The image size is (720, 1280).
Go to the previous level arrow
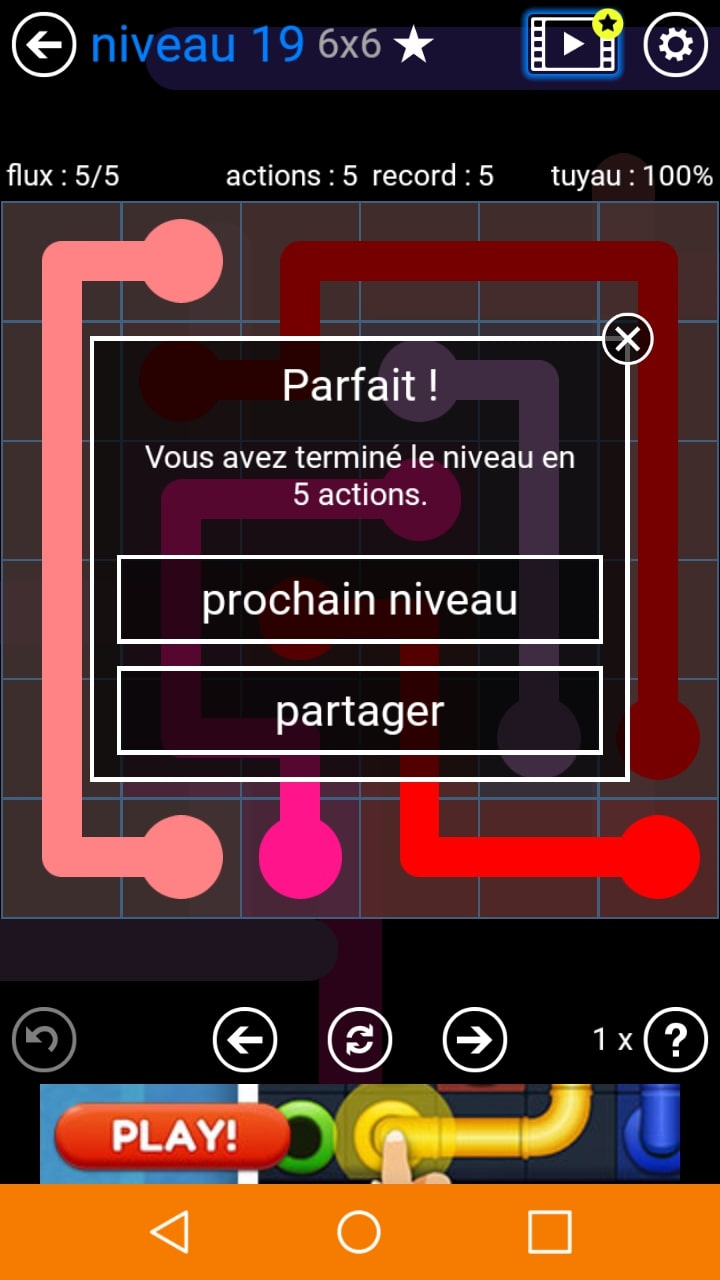245,1040
